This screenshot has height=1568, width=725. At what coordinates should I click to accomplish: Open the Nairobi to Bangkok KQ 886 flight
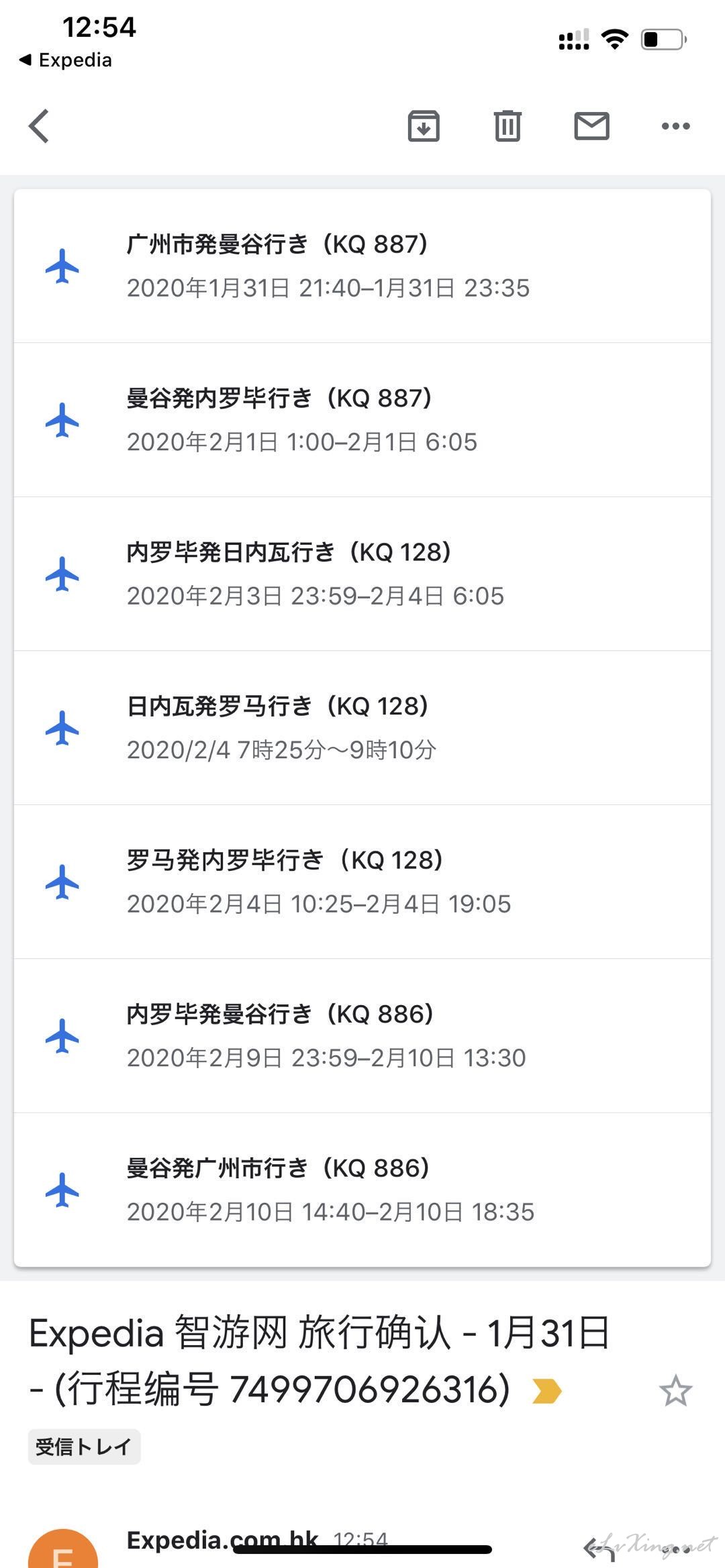tap(362, 1036)
